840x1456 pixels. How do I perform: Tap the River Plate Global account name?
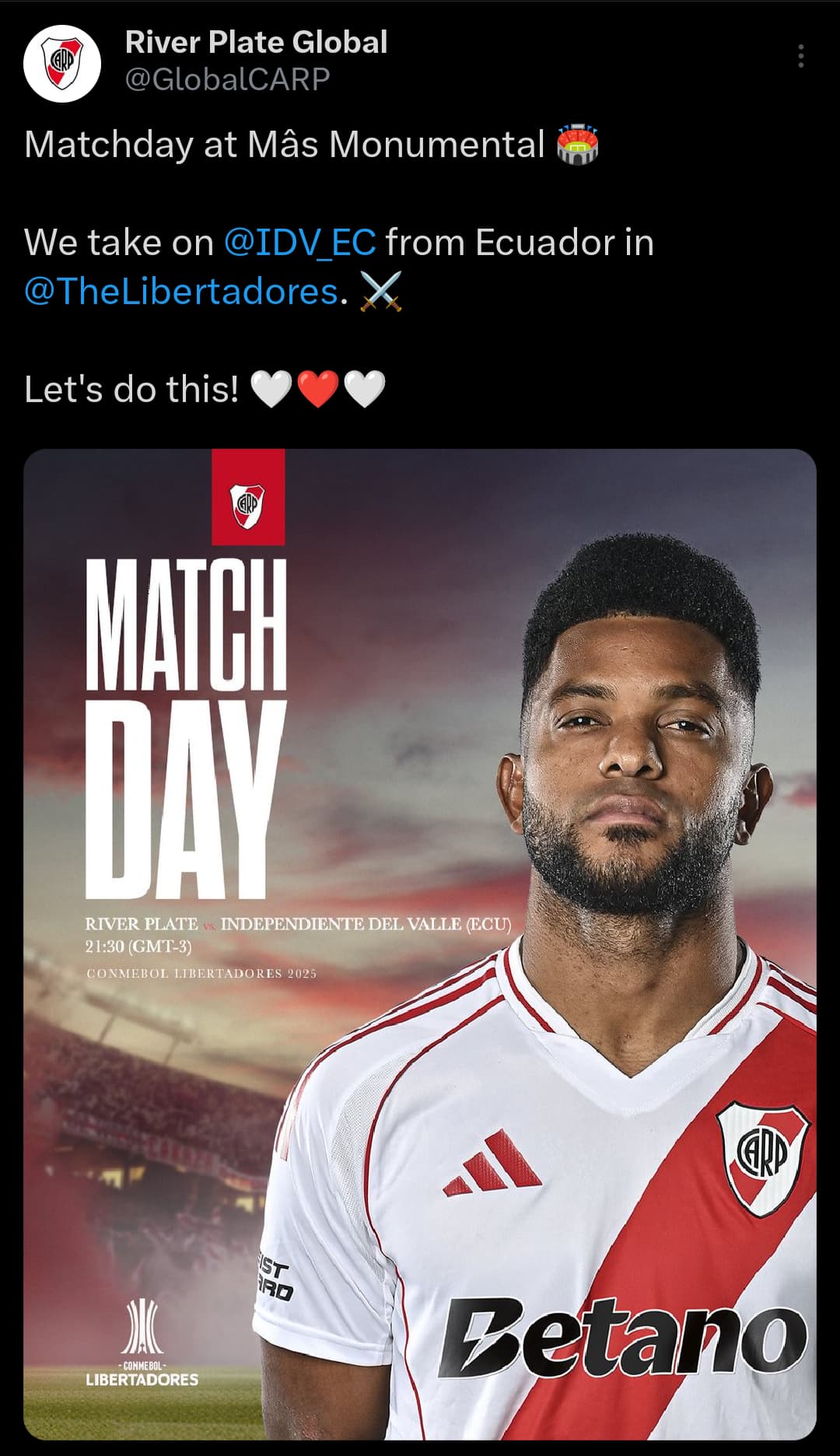pyautogui.click(x=256, y=42)
